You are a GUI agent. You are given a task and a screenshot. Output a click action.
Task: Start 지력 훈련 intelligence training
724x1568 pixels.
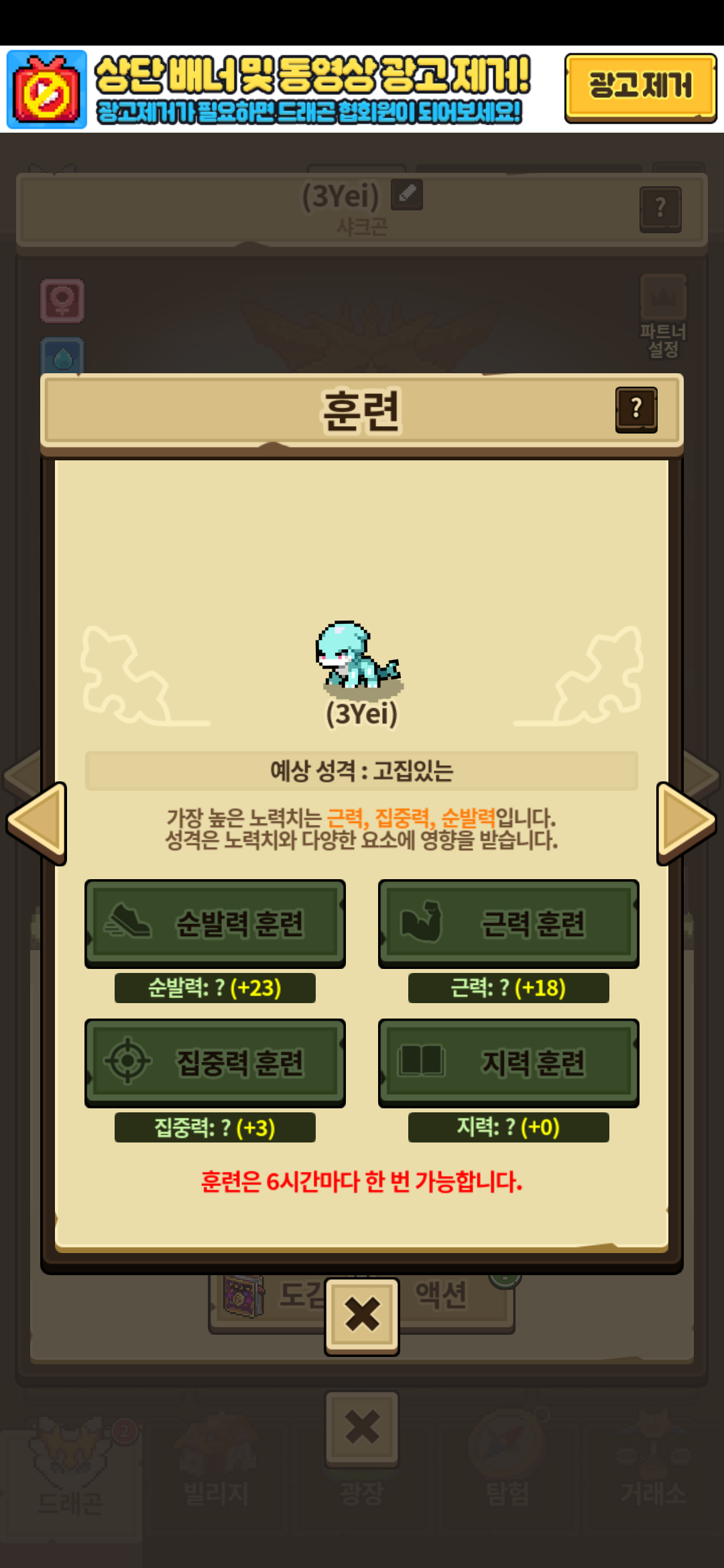(x=509, y=1063)
